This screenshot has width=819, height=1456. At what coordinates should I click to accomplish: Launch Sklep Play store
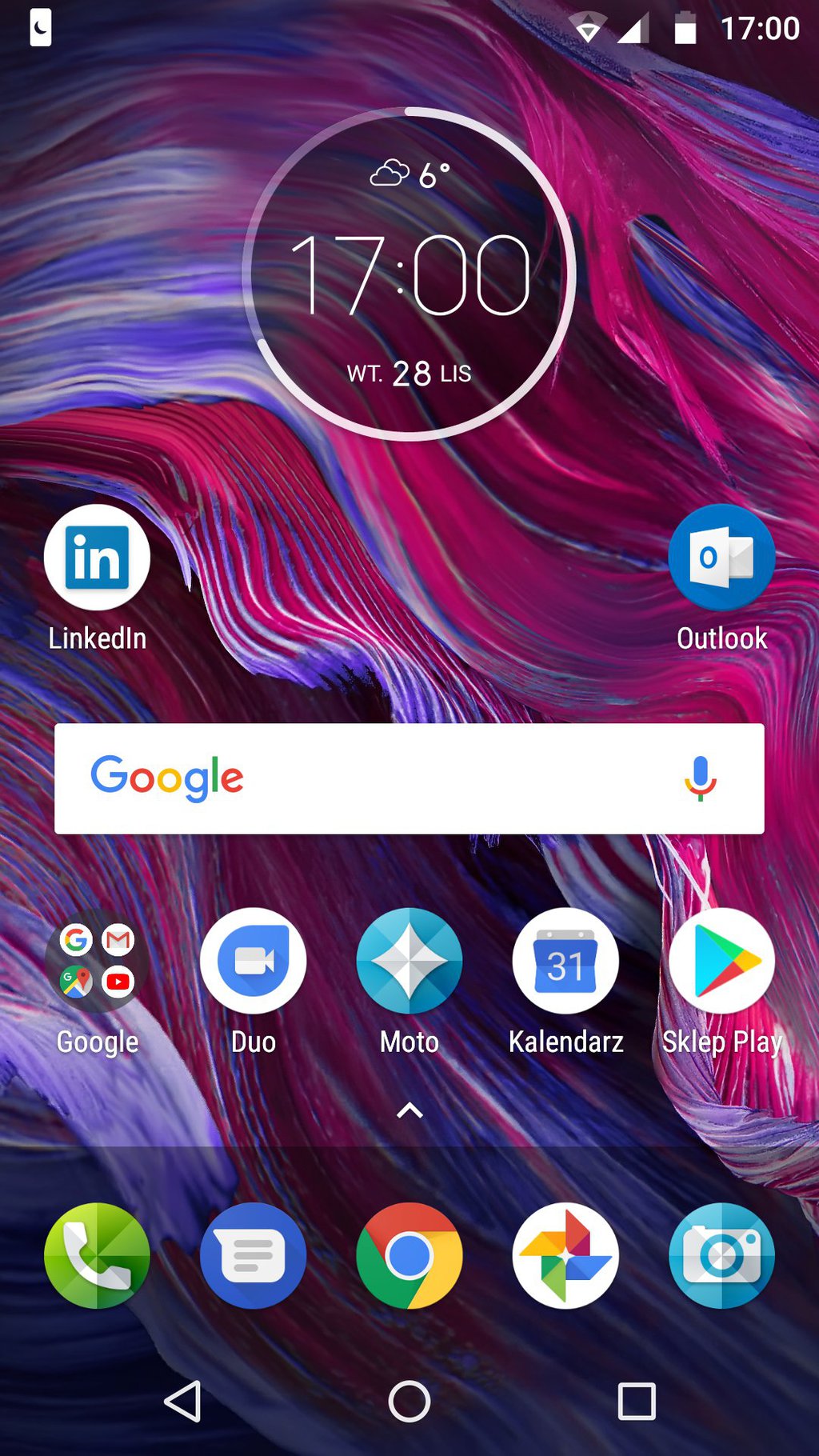pos(721,961)
